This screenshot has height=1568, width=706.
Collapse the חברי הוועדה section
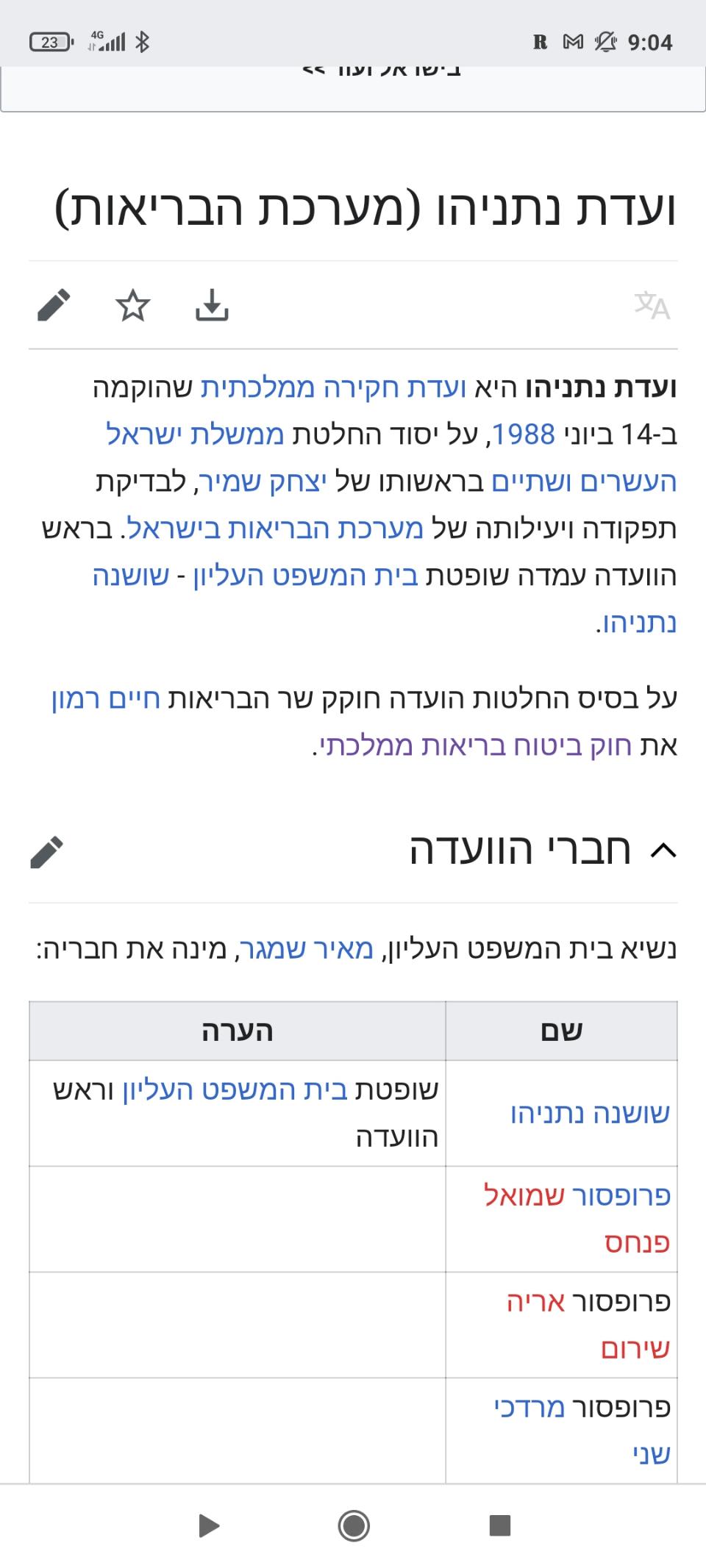click(x=663, y=851)
